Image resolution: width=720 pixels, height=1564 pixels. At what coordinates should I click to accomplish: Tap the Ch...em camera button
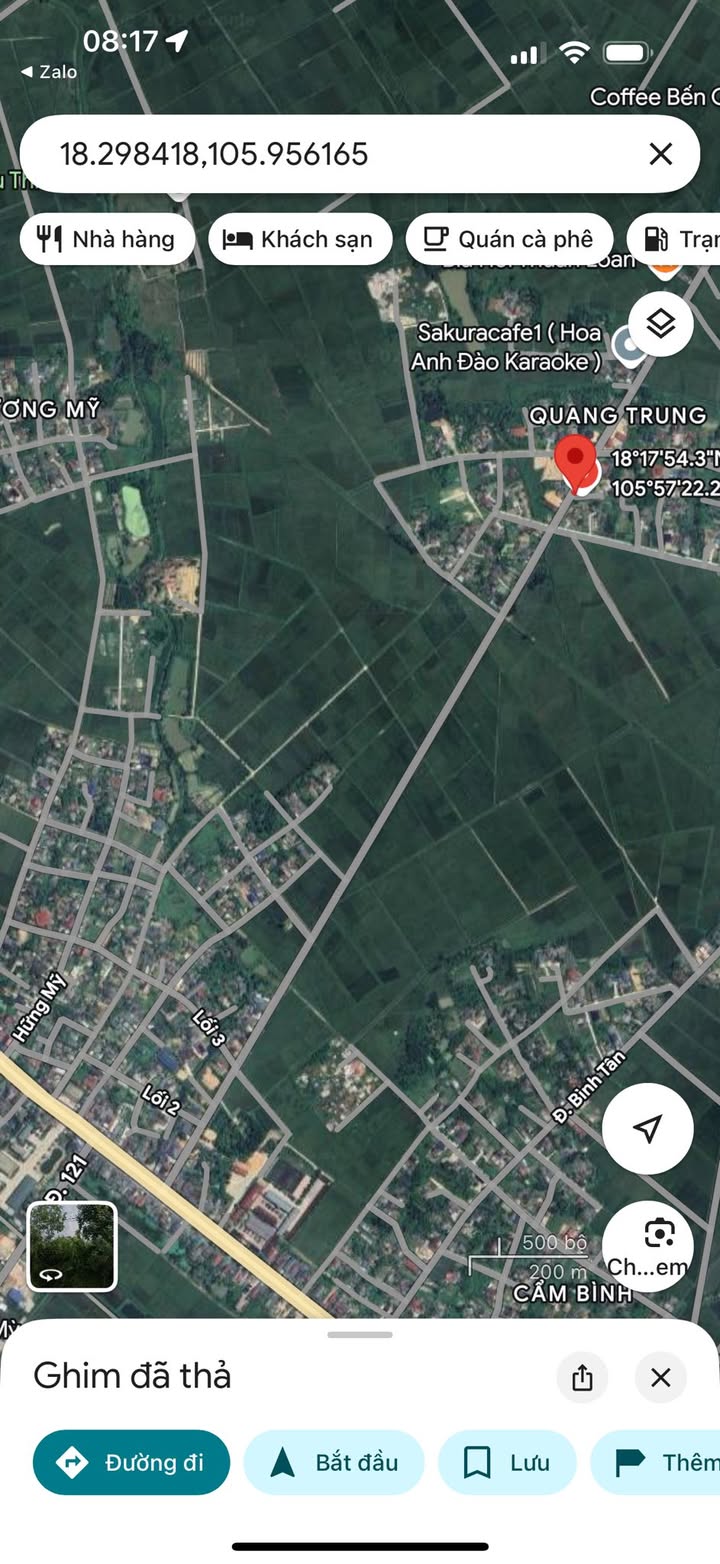point(648,1246)
